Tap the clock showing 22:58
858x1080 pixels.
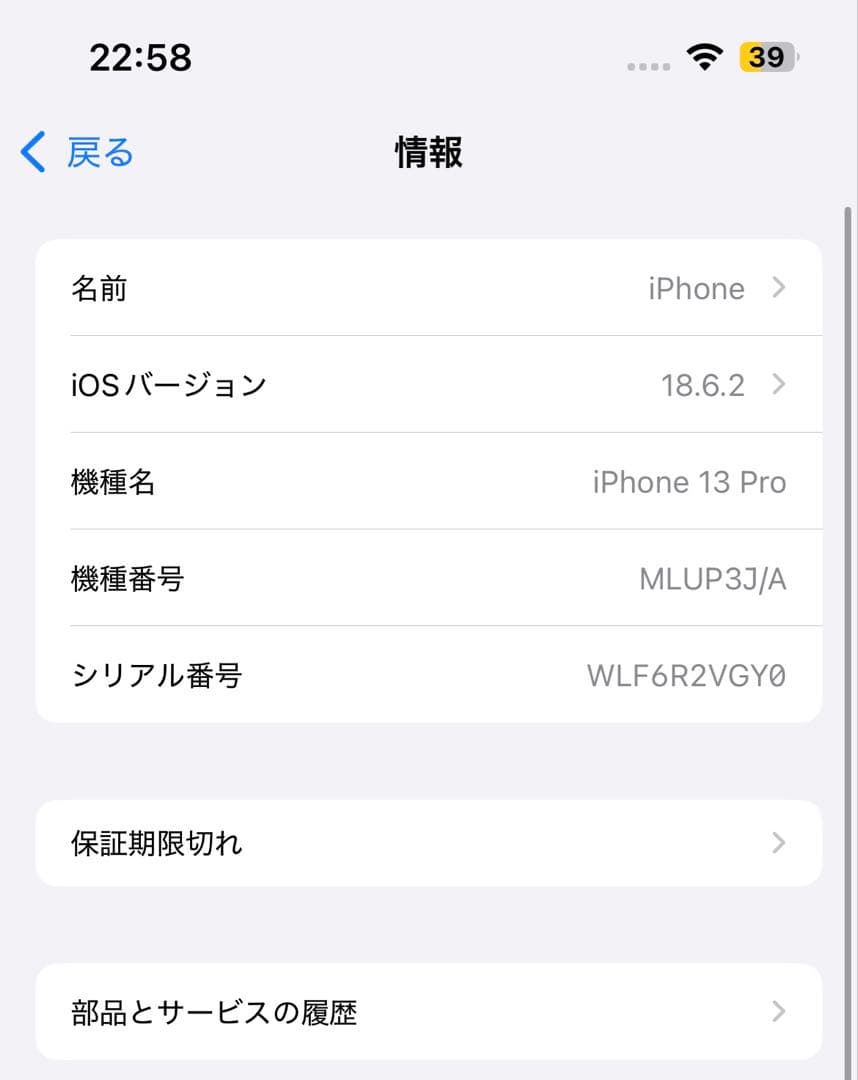tap(141, 58)
